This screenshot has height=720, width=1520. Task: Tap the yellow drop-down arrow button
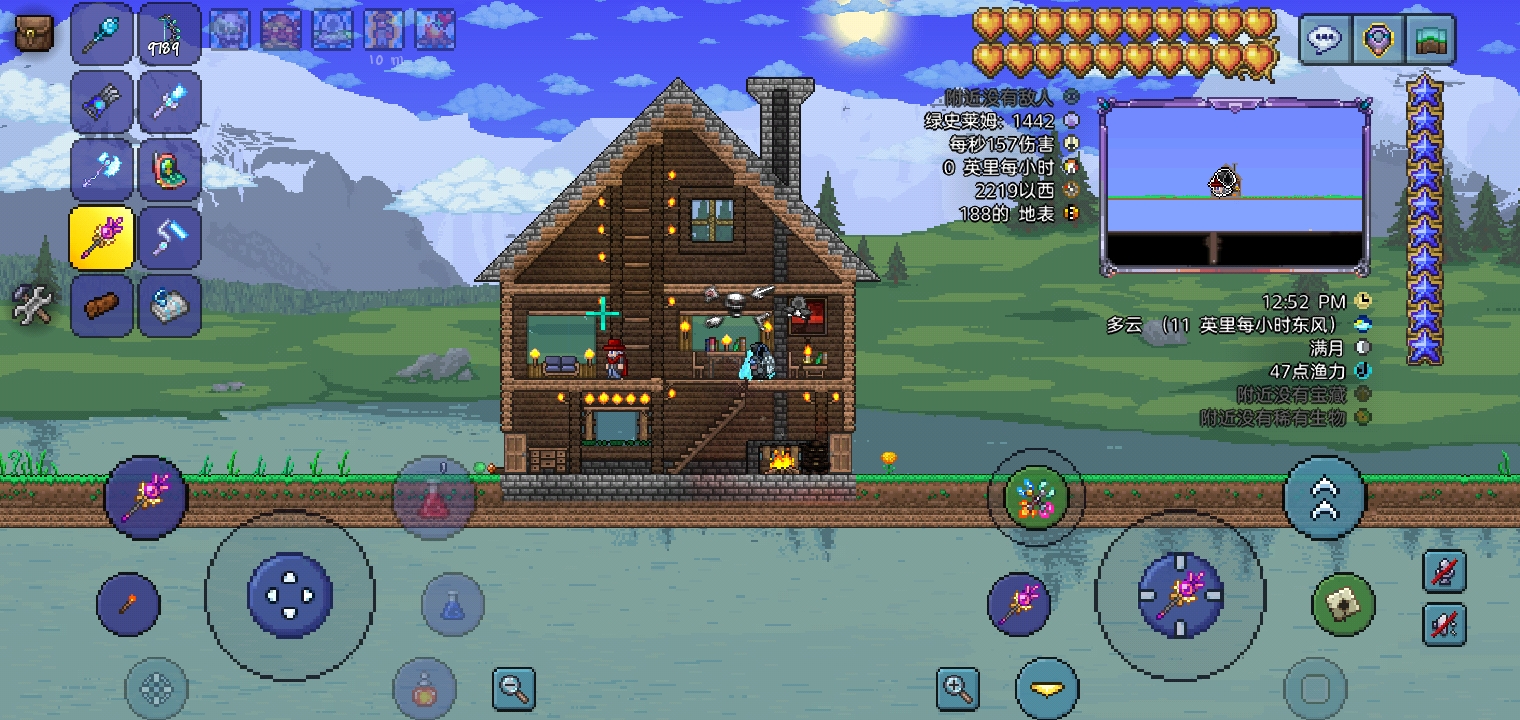[1047, 689]
